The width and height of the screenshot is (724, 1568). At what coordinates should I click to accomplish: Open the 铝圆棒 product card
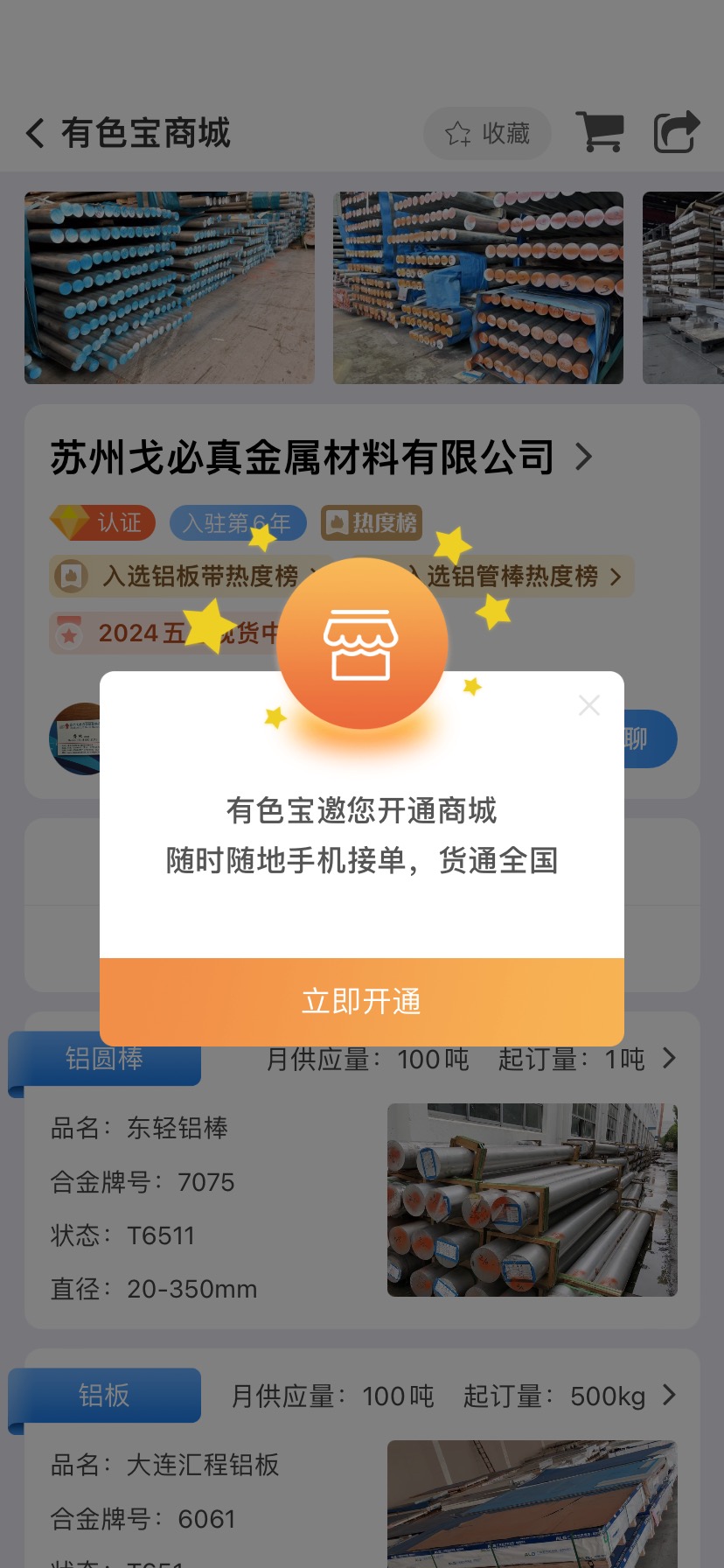click(362, 1171)
